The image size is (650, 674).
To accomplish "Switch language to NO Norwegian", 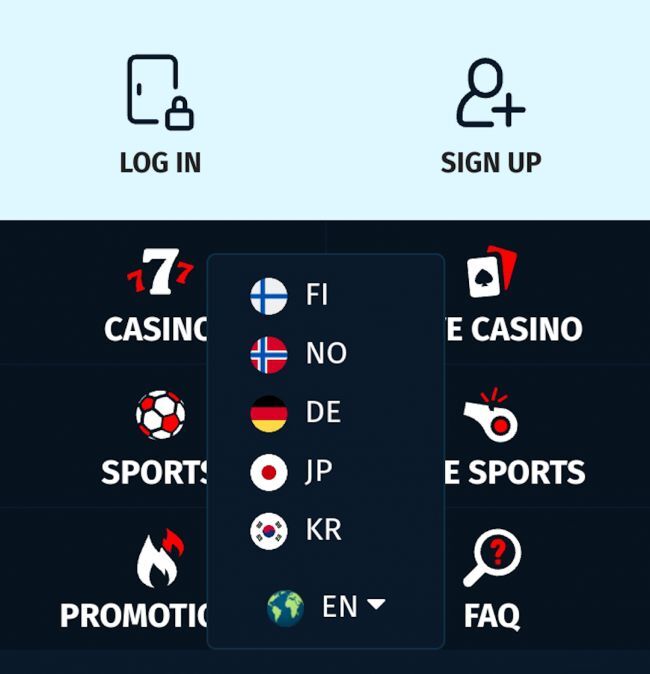I will [x=298, y=354].
